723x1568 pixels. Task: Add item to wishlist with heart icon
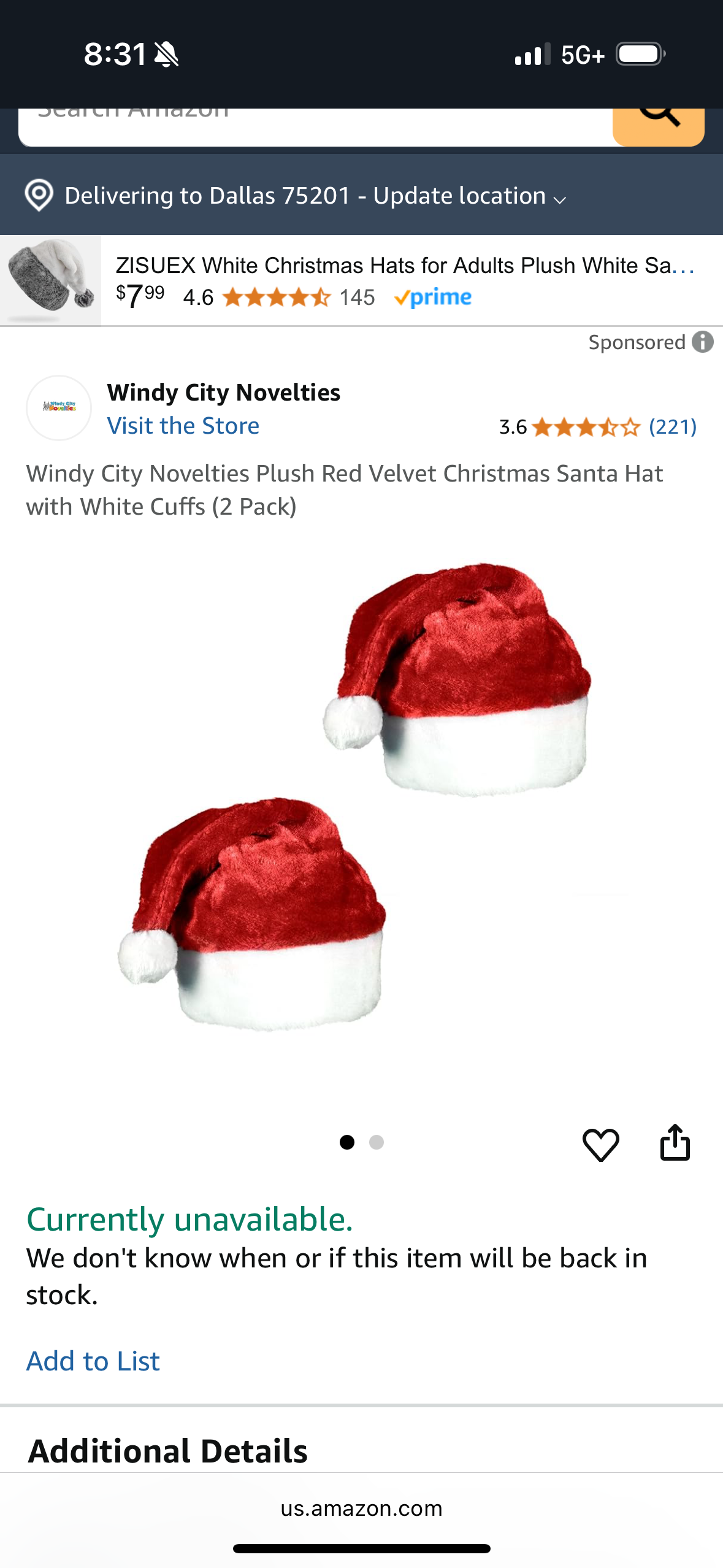[600, 1145]
